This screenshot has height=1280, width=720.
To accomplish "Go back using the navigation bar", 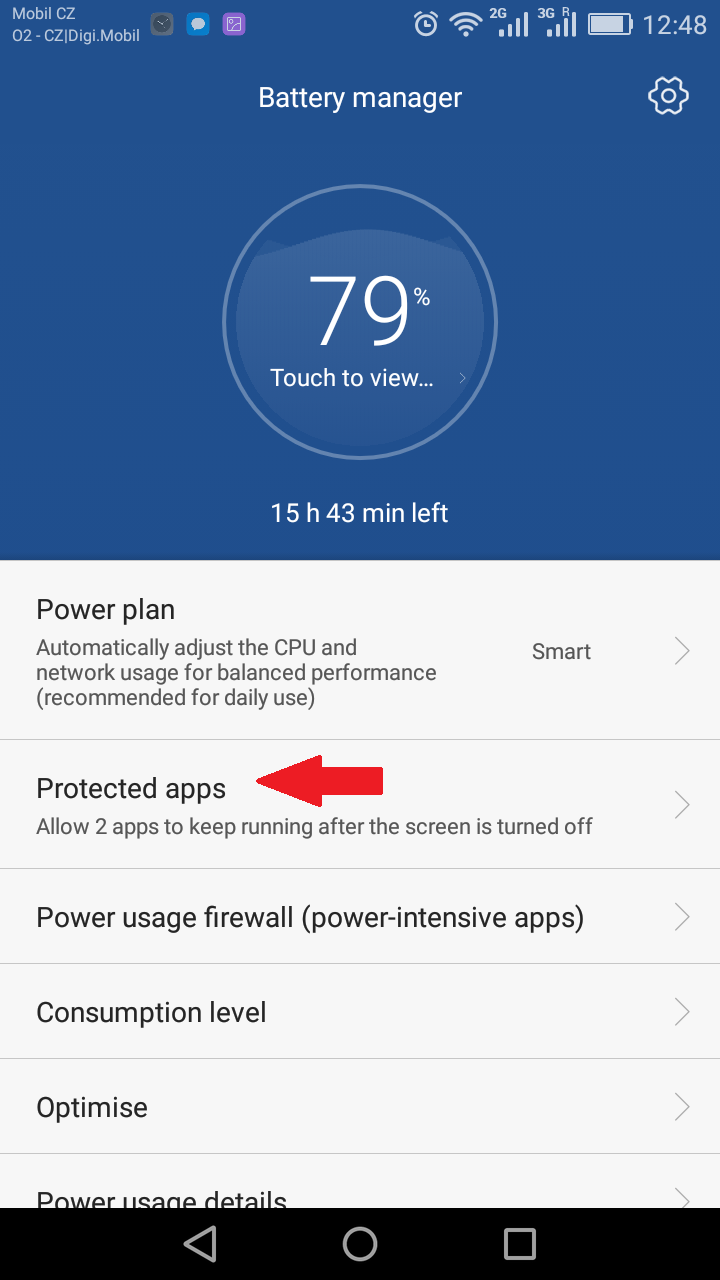I will point(201,1244).
